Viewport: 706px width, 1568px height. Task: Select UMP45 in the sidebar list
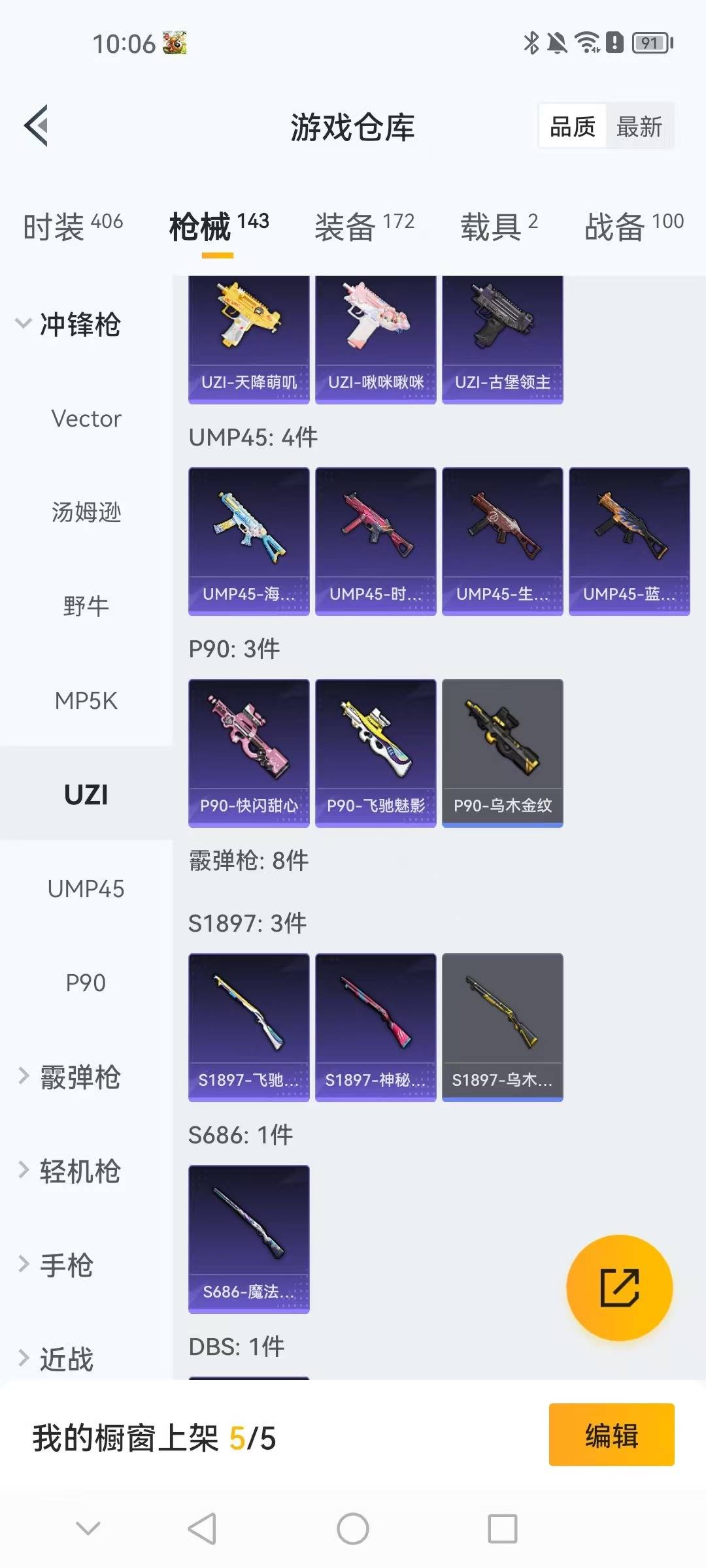(x=86, y=889)
